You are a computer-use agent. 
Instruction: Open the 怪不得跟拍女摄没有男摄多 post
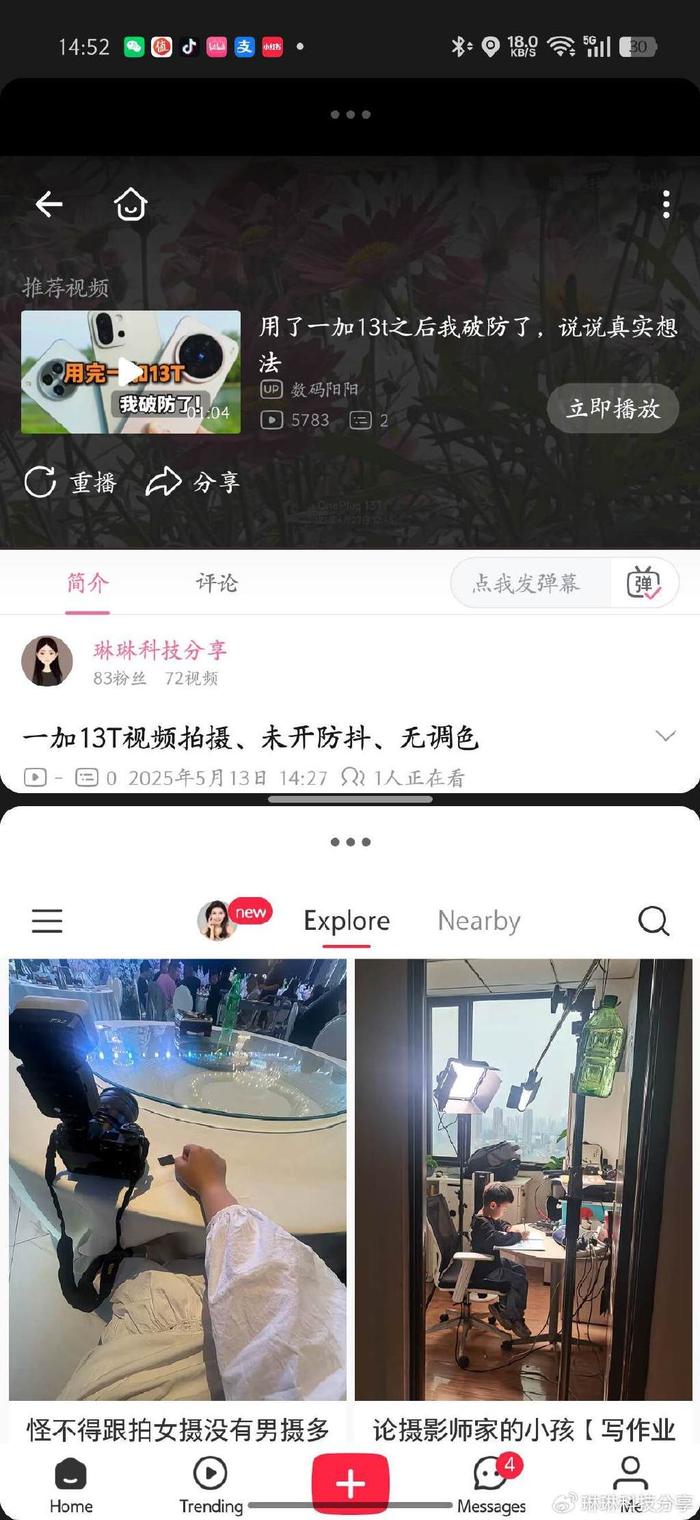tap(178, 1180)
